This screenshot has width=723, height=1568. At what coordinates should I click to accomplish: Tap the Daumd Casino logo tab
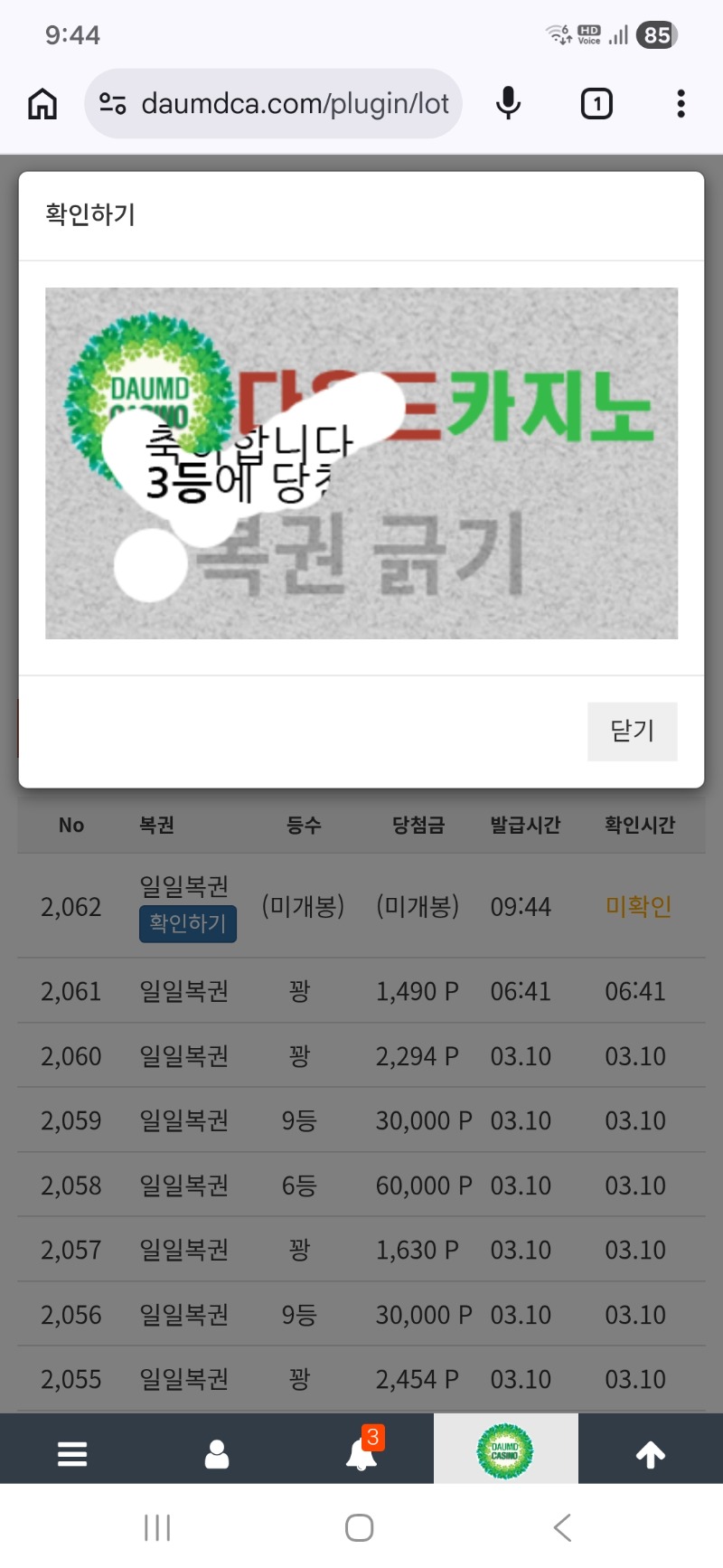(x=505, y=1451)
